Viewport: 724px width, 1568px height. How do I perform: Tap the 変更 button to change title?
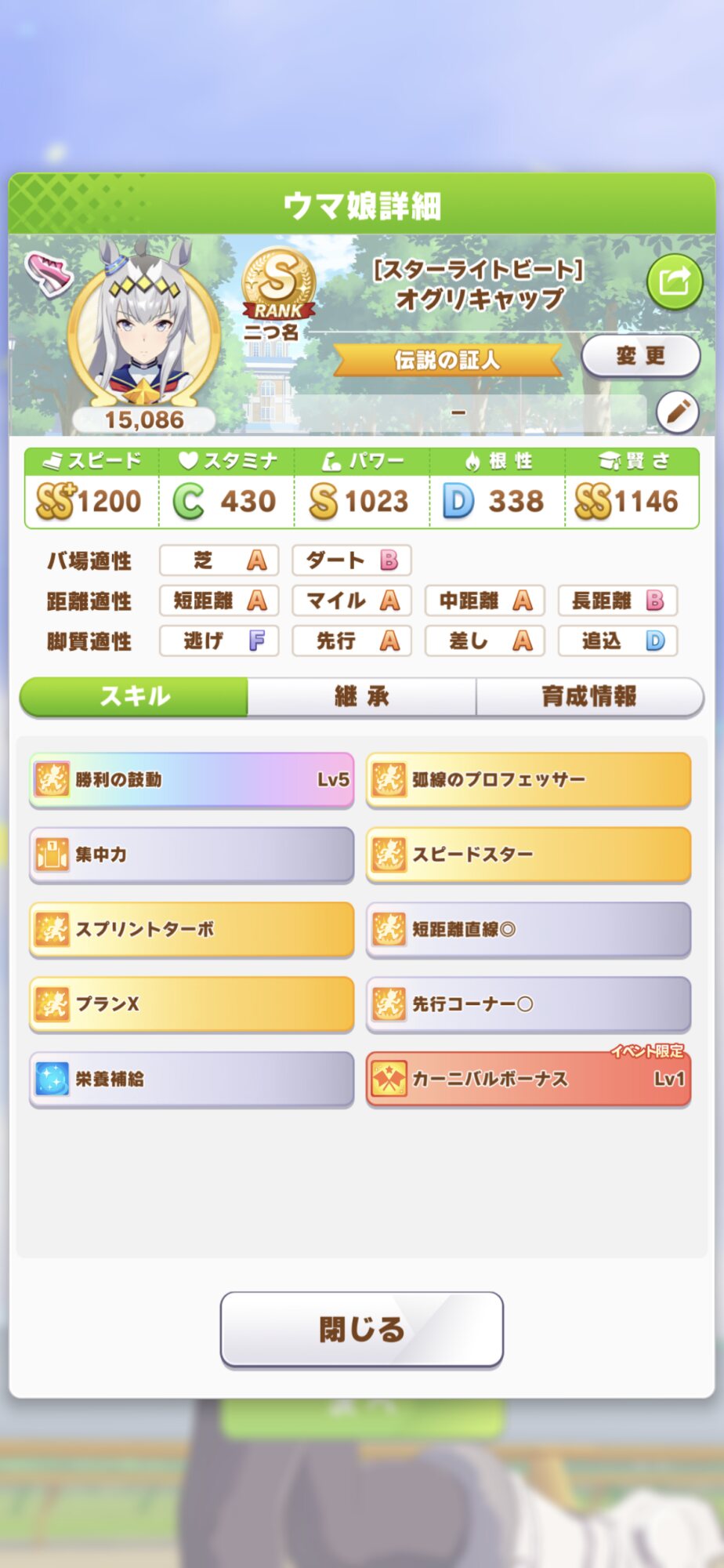(640, 357)
